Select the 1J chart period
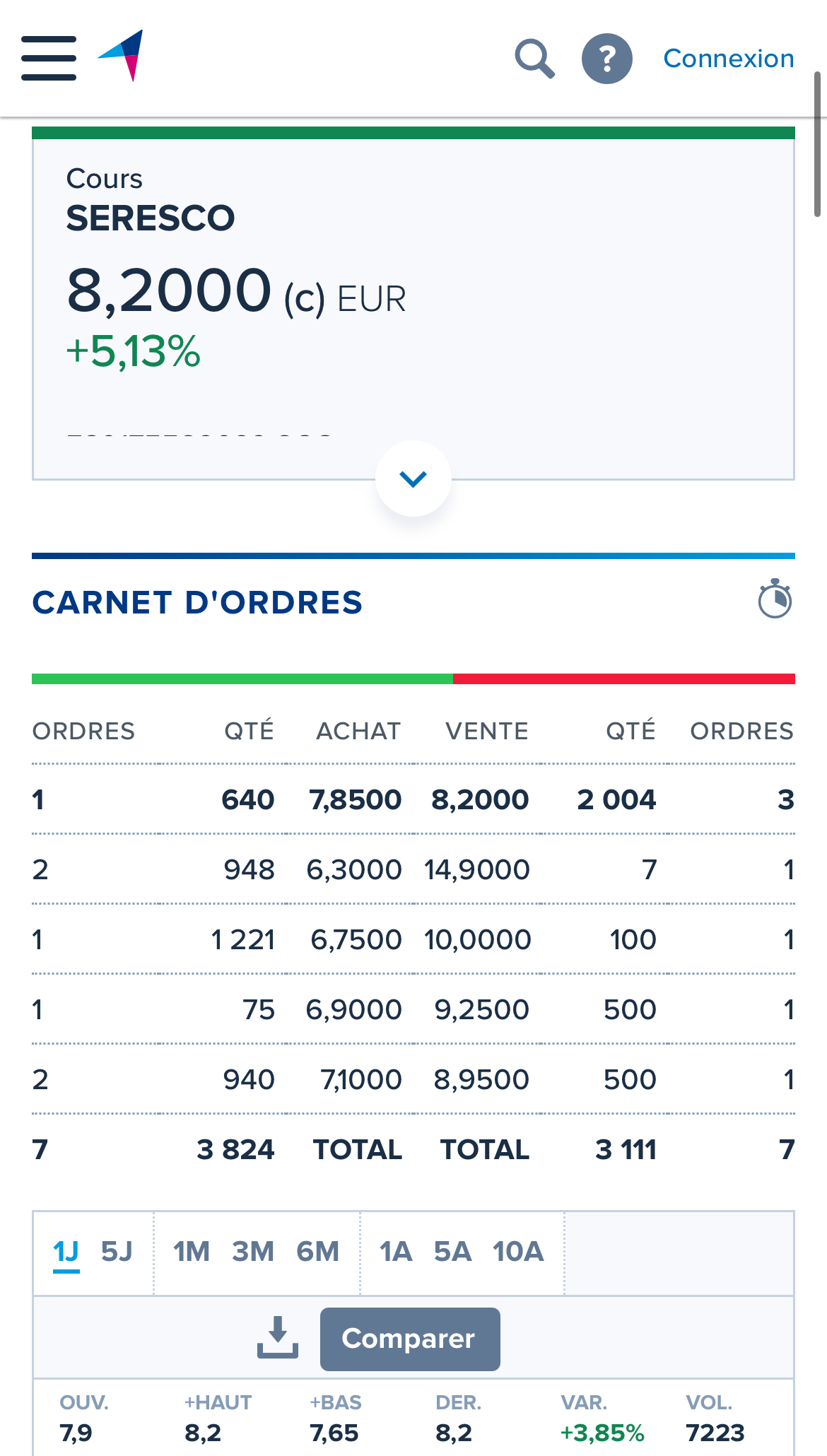Viewport: 827px width, 1456px height. 66,1252
